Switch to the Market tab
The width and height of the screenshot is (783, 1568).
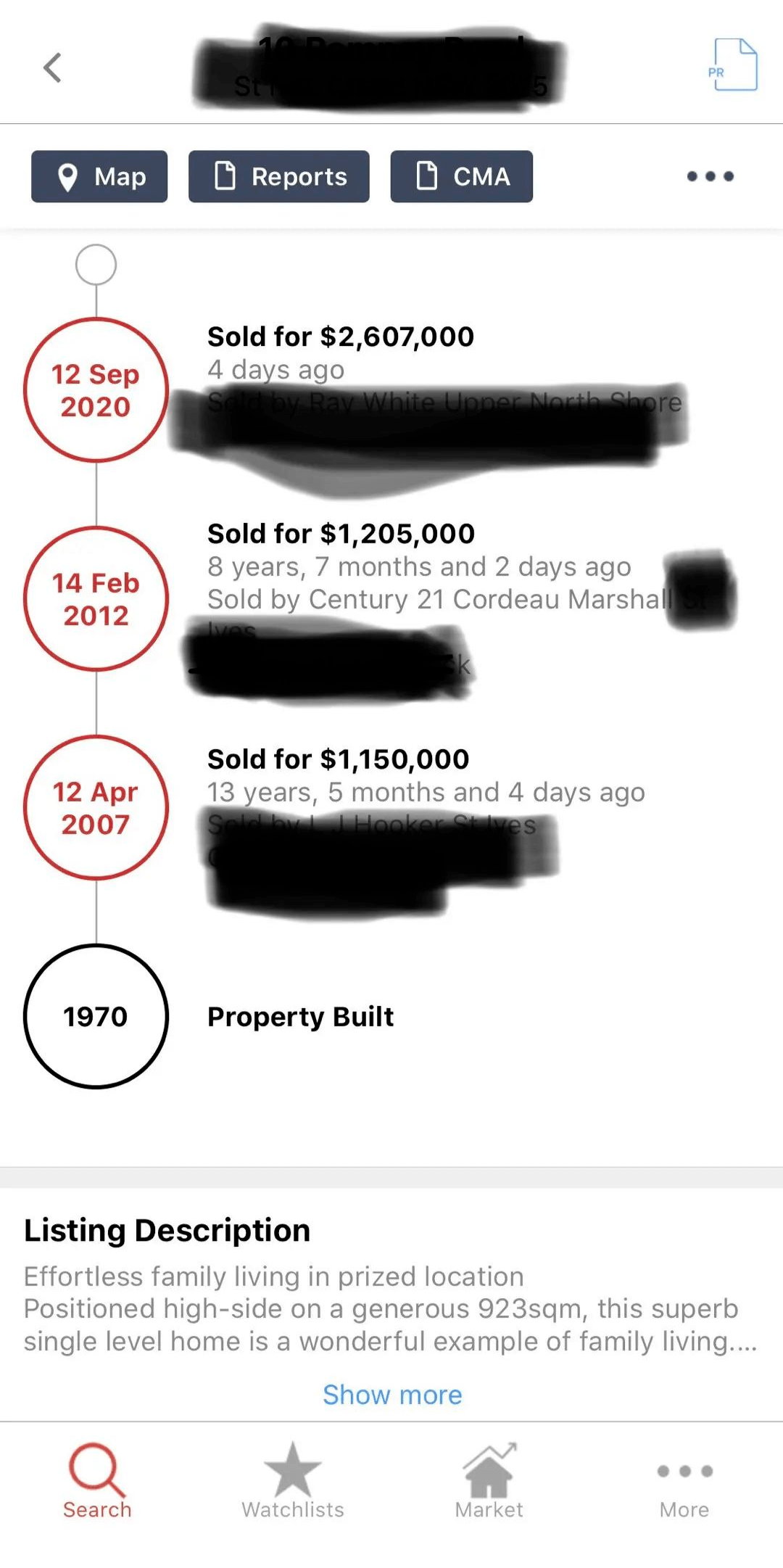coord(489,1480)
